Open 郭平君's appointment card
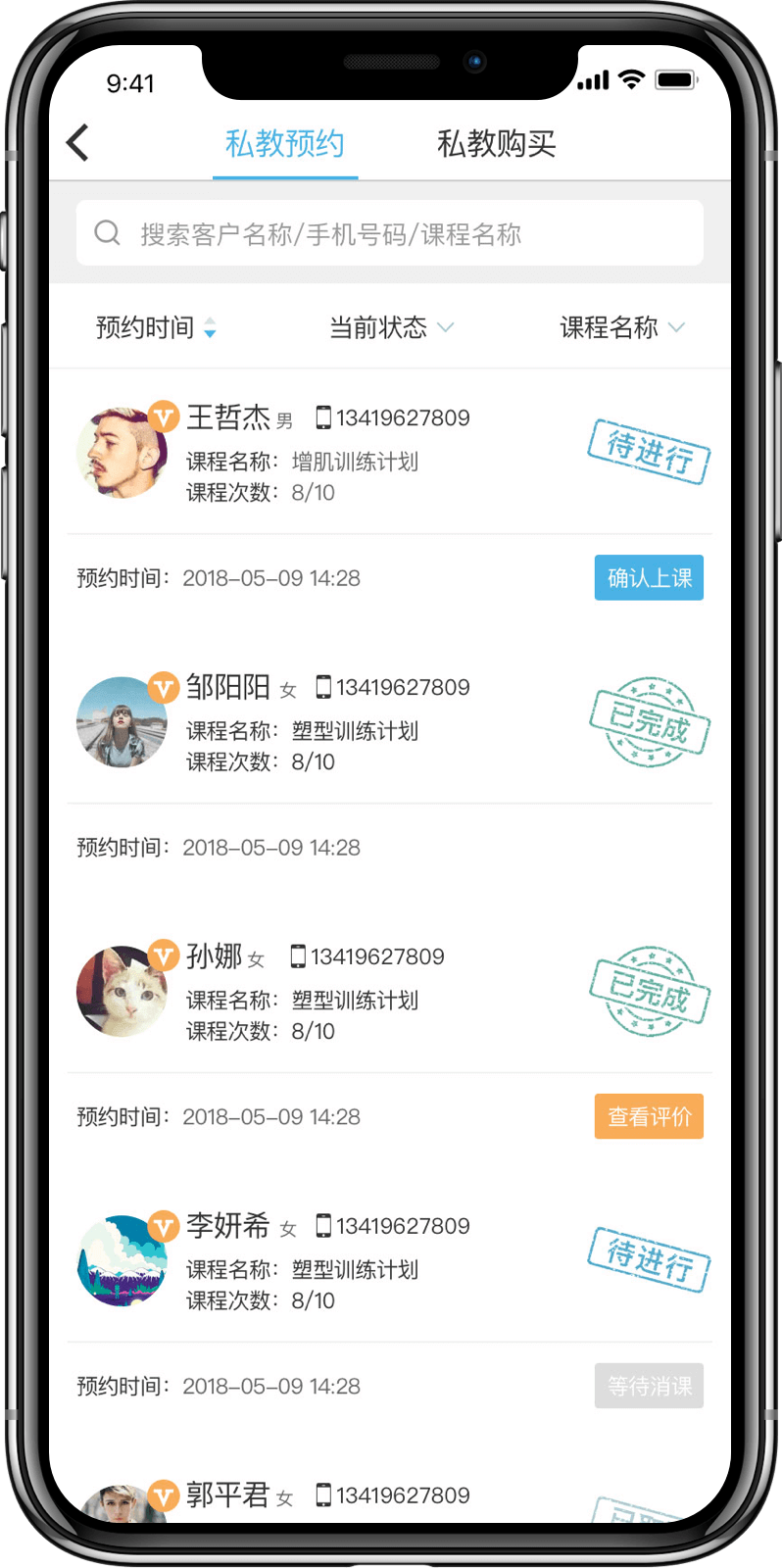The image size is (782, 1568). tap(372, 1496)
